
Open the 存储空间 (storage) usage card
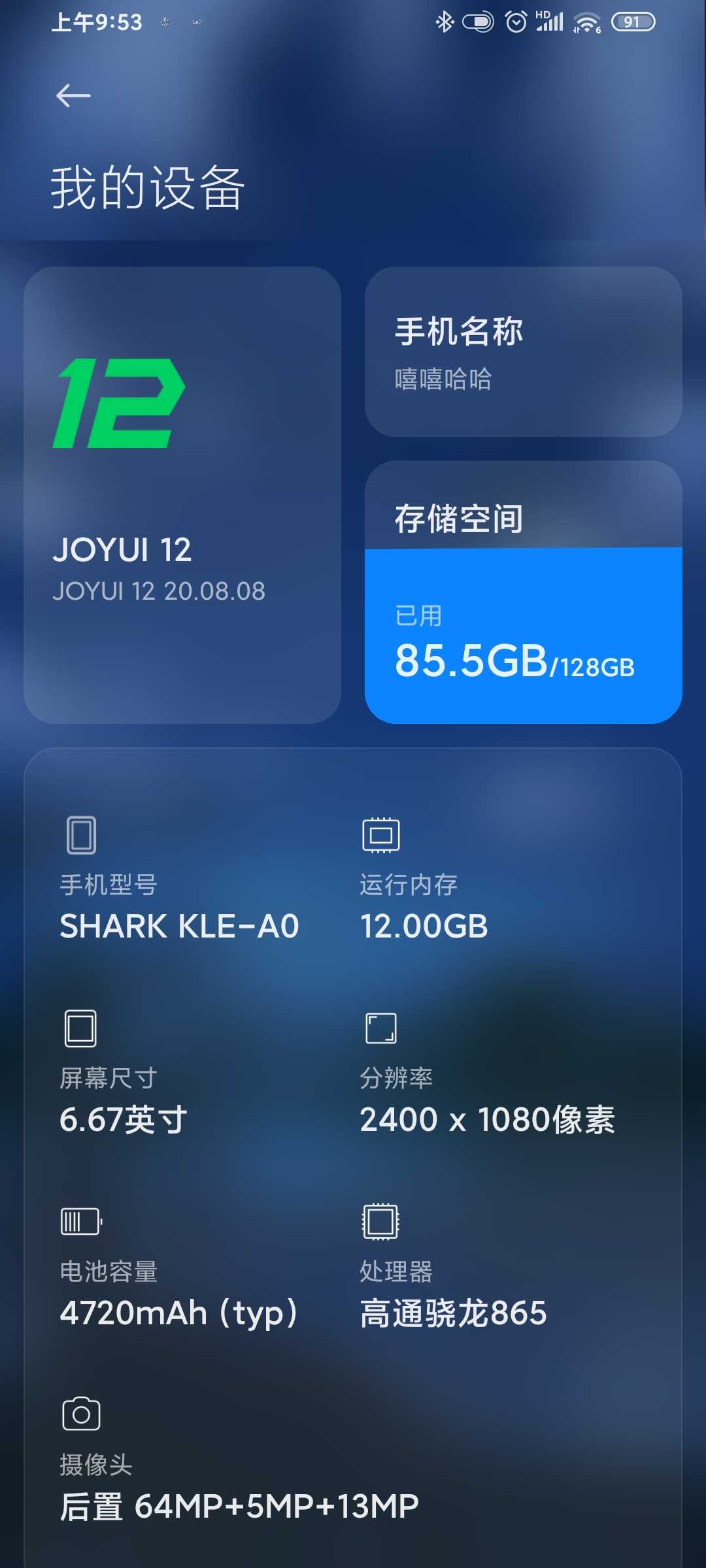point(523,592)
